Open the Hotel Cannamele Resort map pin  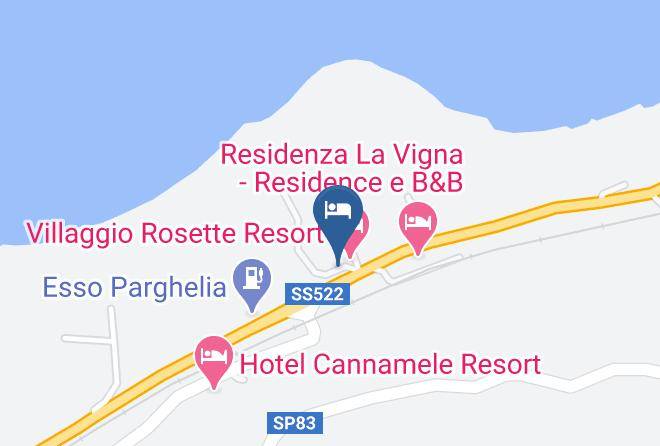tap(214, 361)
